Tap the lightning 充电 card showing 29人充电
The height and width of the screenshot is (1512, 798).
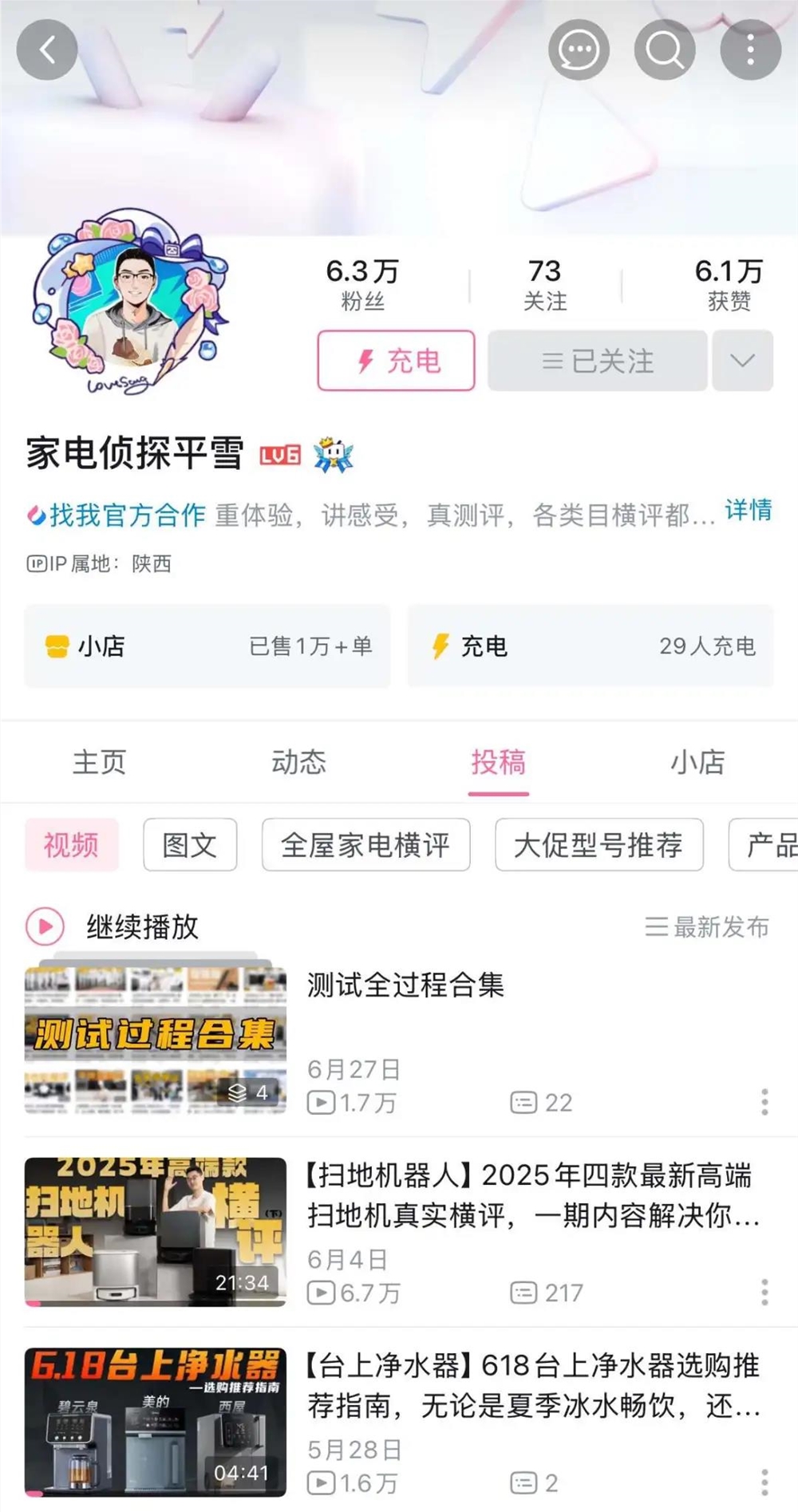(591, 647)
